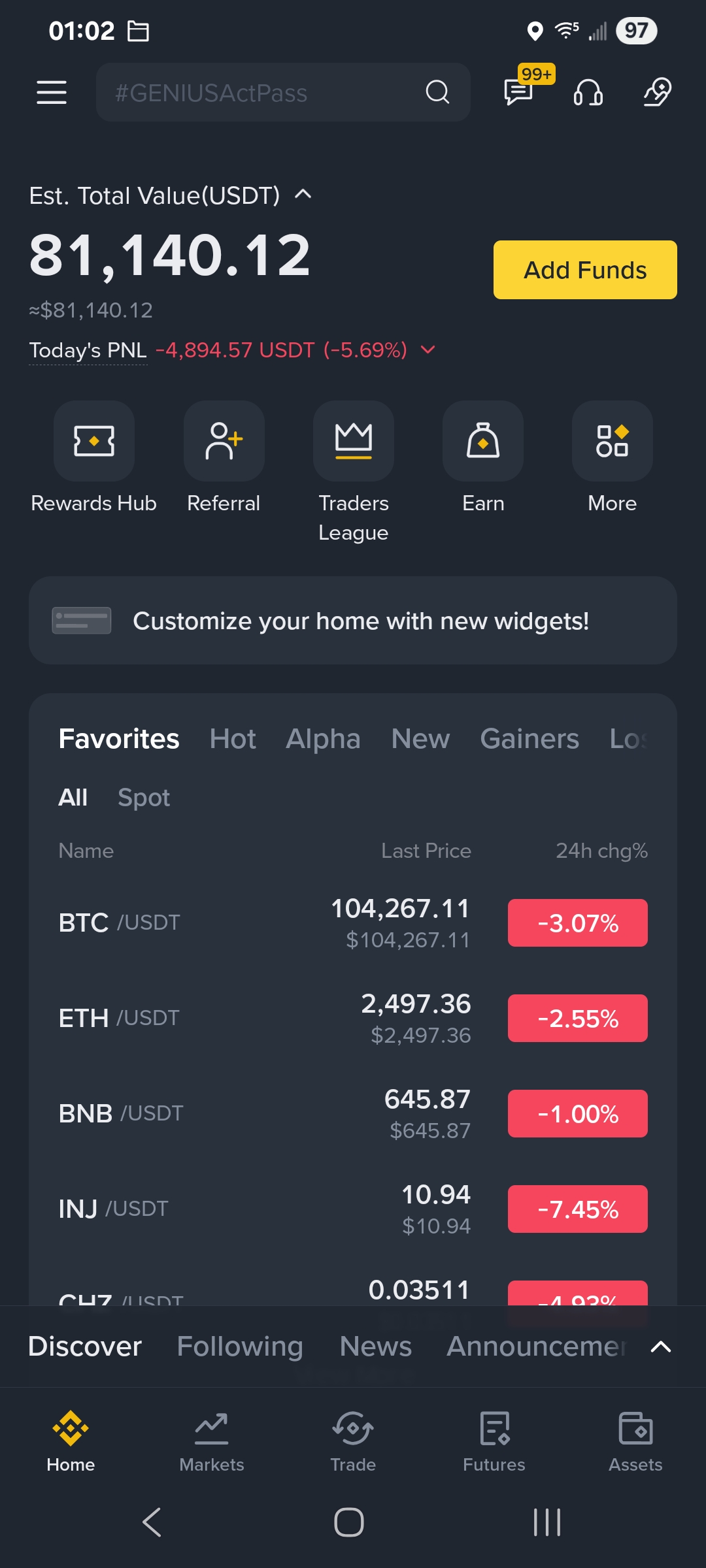
Task: Open the INJ/USDT pair
Action: 353,1209
